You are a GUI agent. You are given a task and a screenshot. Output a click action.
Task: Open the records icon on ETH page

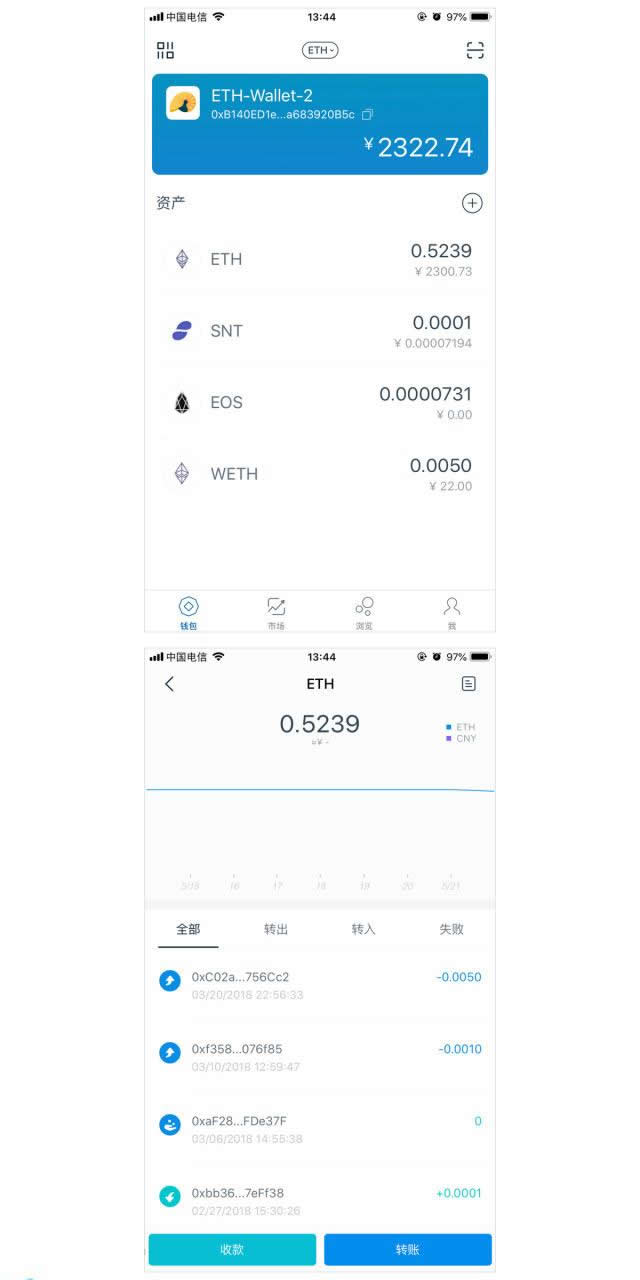point(469,684)
